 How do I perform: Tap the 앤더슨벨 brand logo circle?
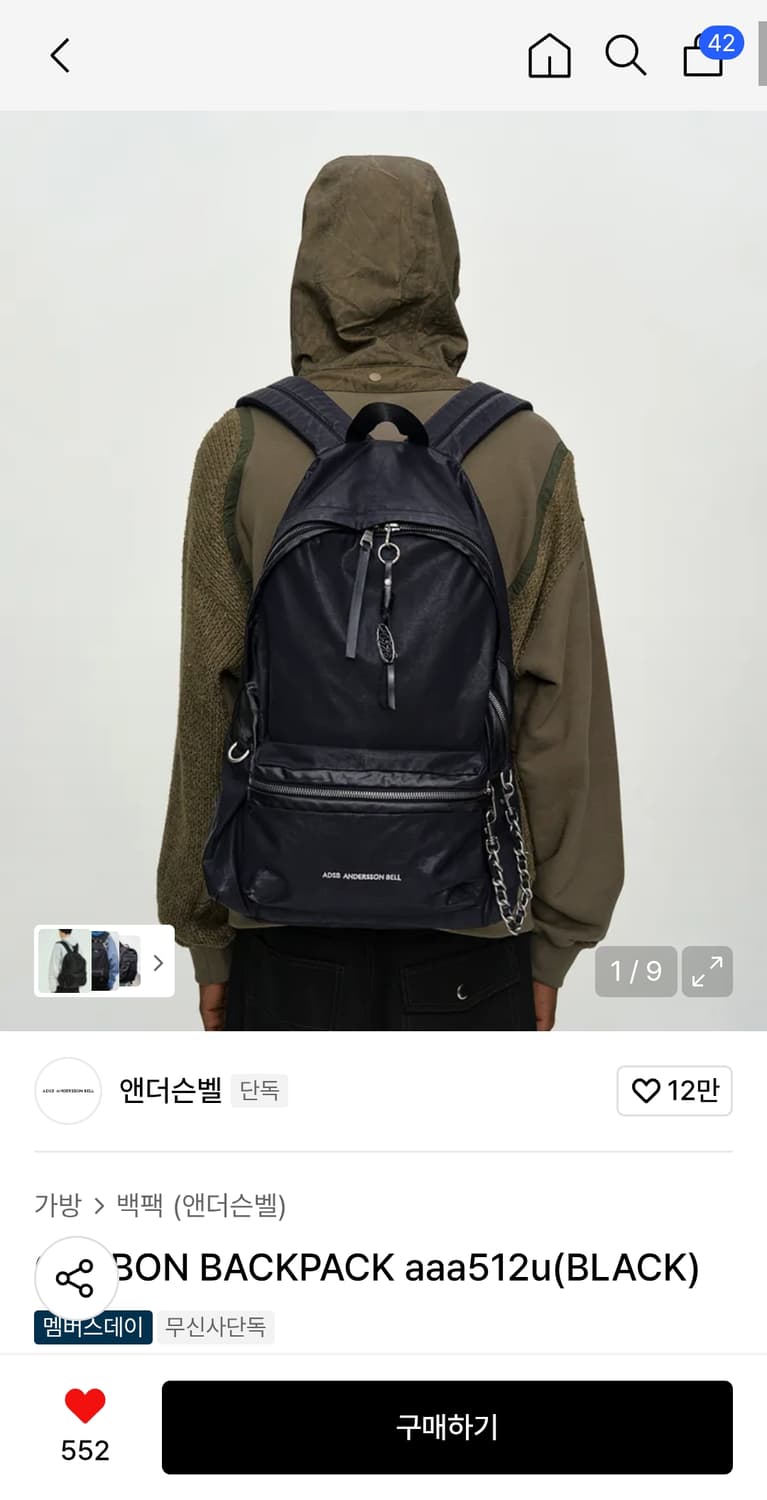(68, 1091)
